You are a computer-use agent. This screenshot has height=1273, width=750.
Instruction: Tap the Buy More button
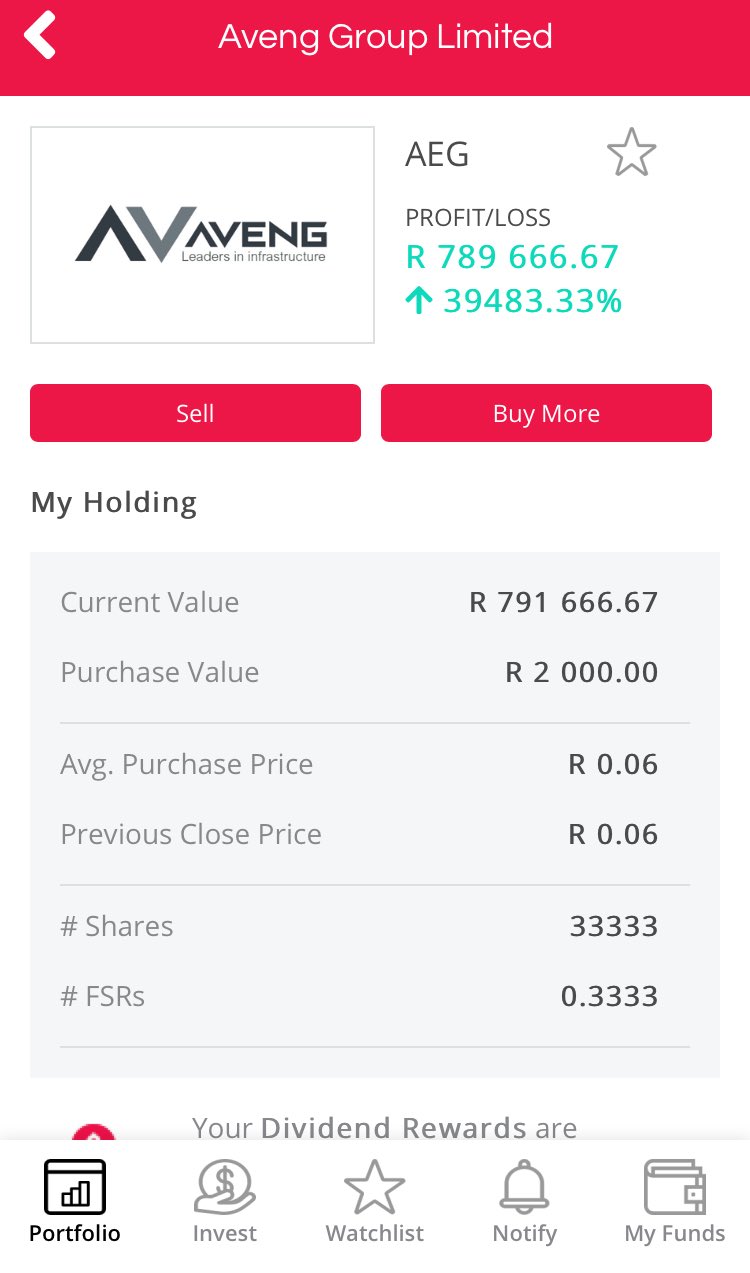pos(546,413)
